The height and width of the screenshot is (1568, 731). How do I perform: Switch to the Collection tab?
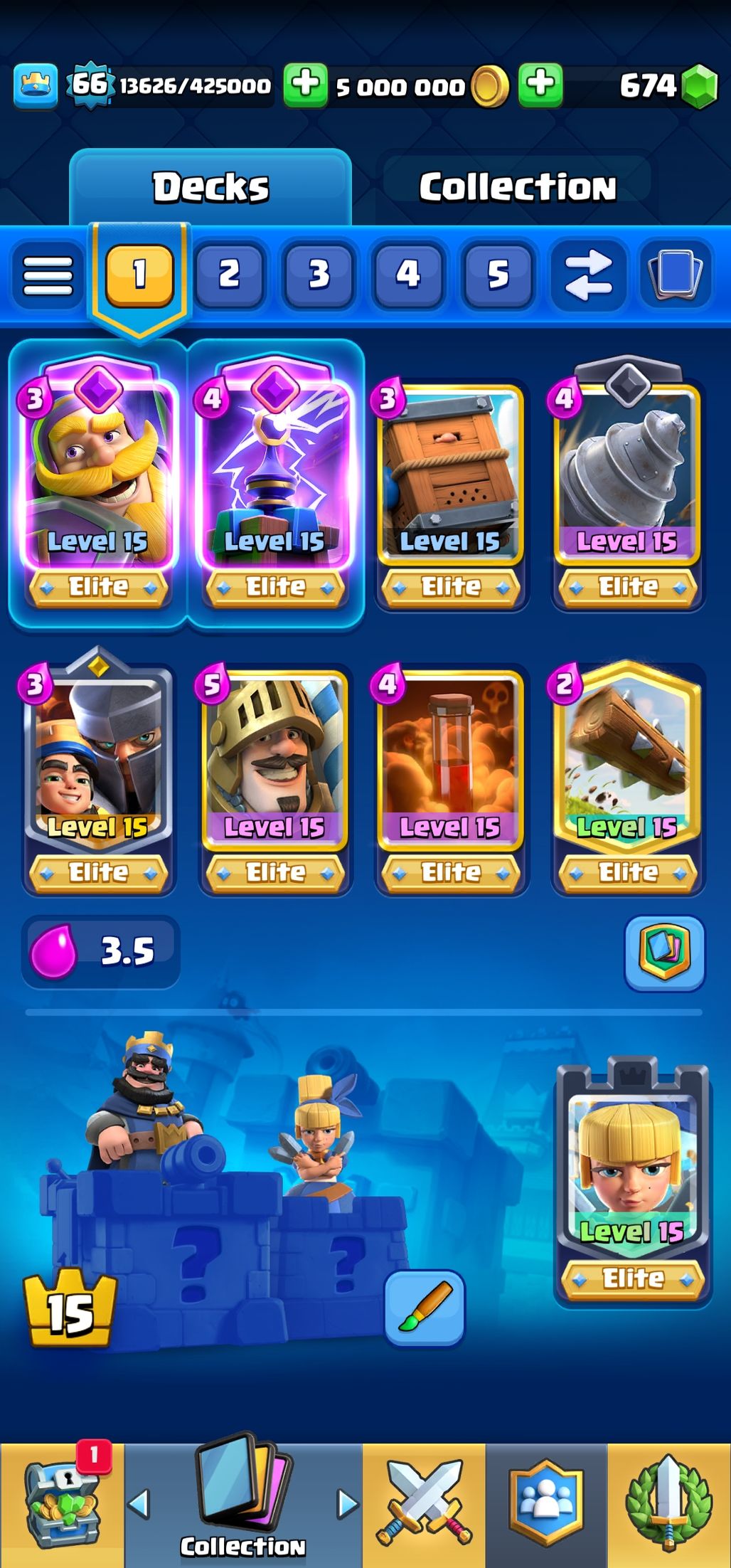click(x=517, y=186)
